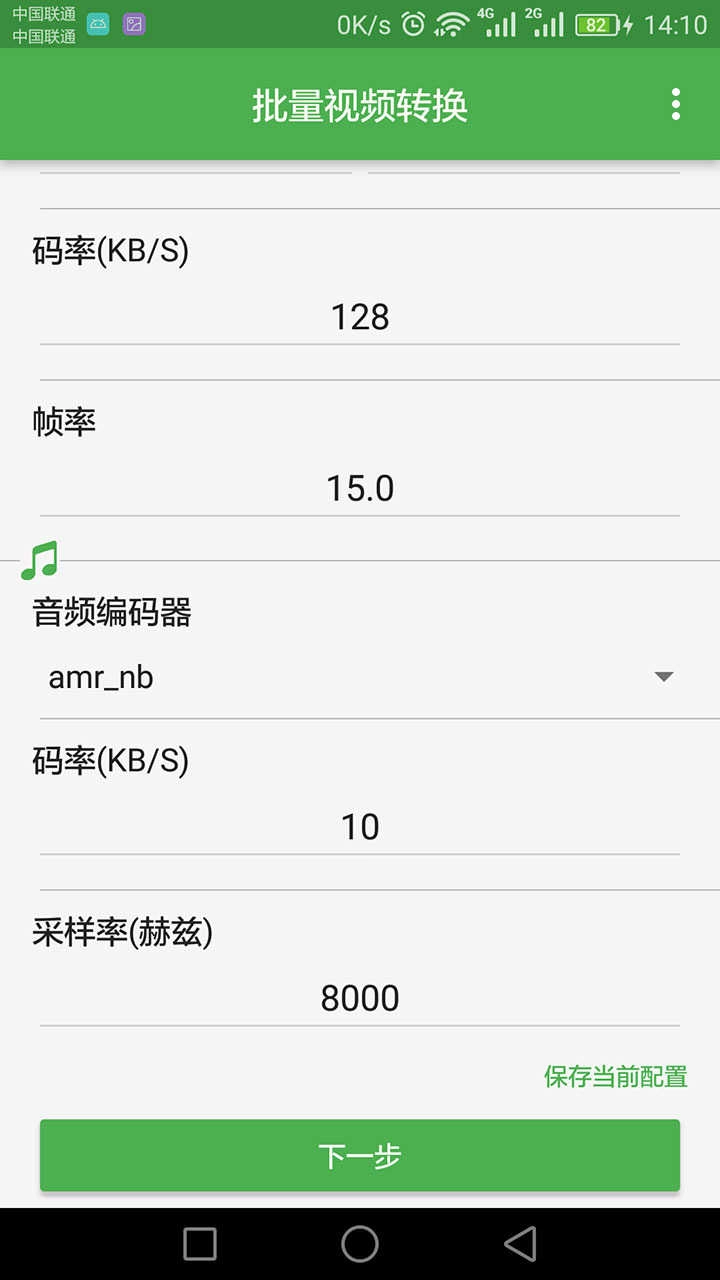Tap the teal notification icon near 中国联通
This screenshot has width=720, height=1280.
(x=97, y=22)
